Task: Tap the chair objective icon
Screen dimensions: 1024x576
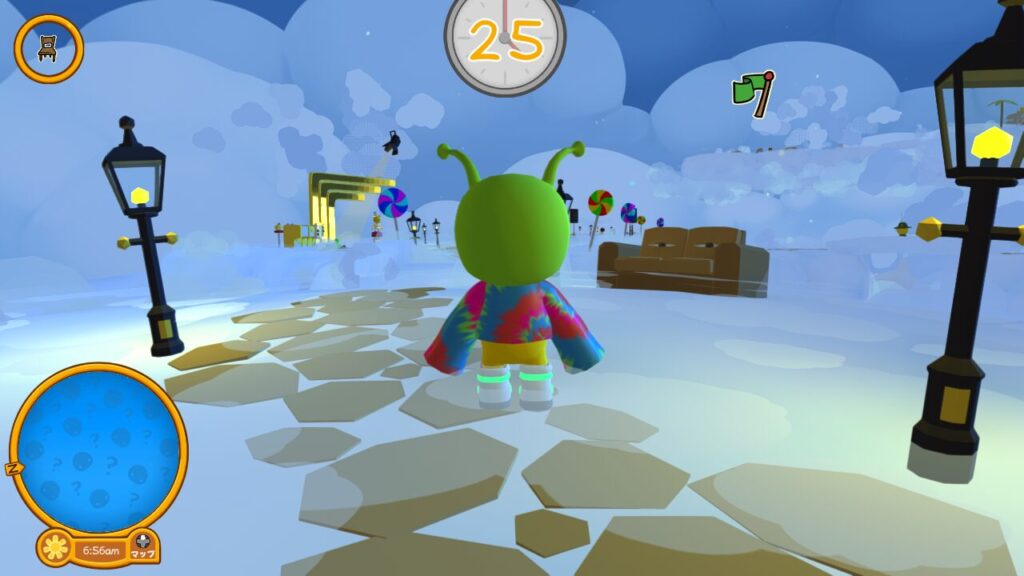Action: [x=48, y=47]
